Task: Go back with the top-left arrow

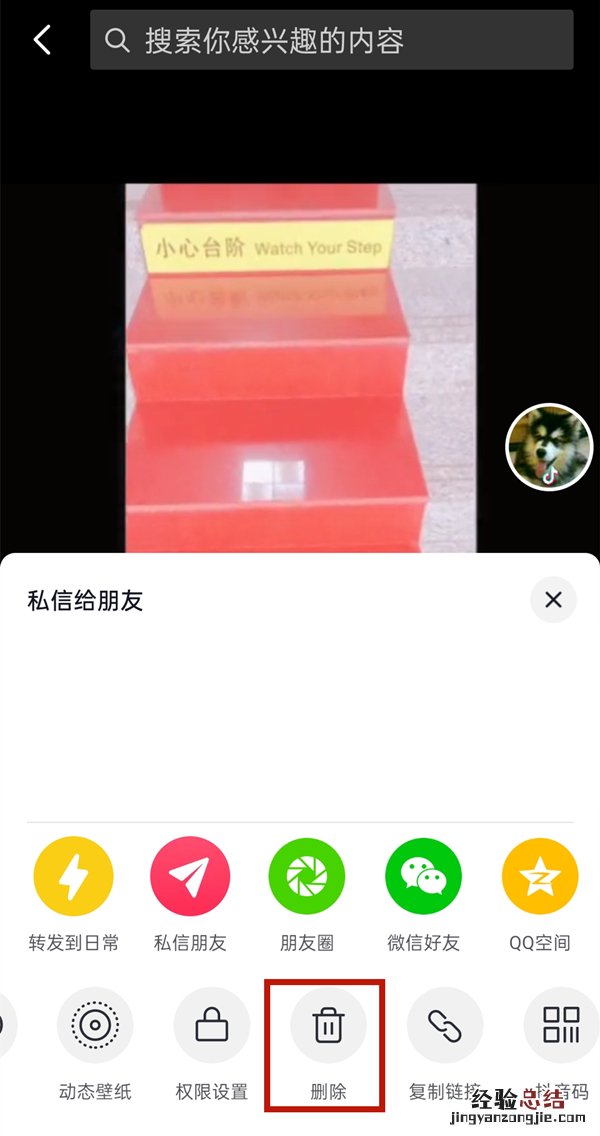Action: 42,40
